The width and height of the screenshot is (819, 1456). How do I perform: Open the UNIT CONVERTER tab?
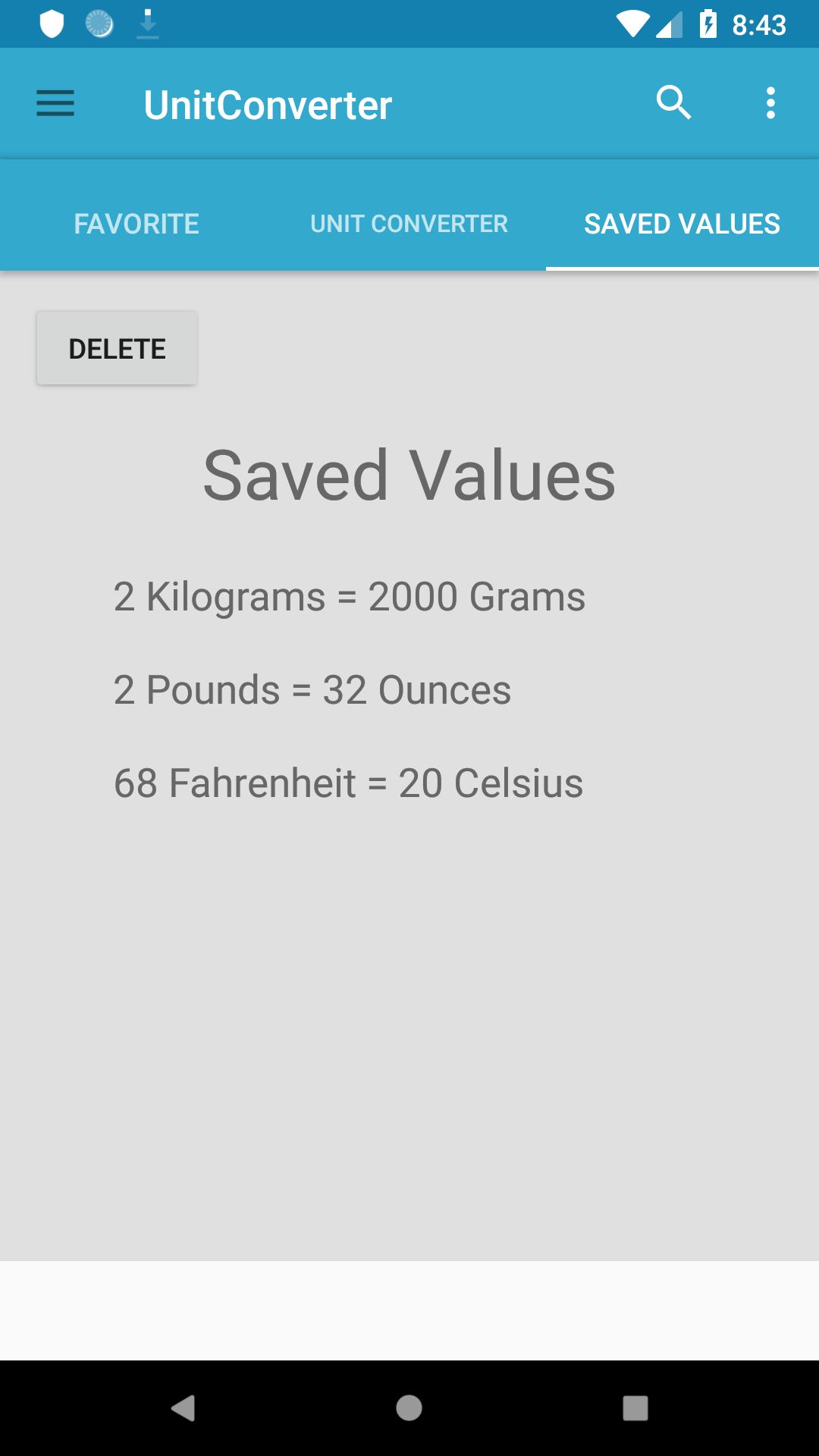click(x=409, y=223)
